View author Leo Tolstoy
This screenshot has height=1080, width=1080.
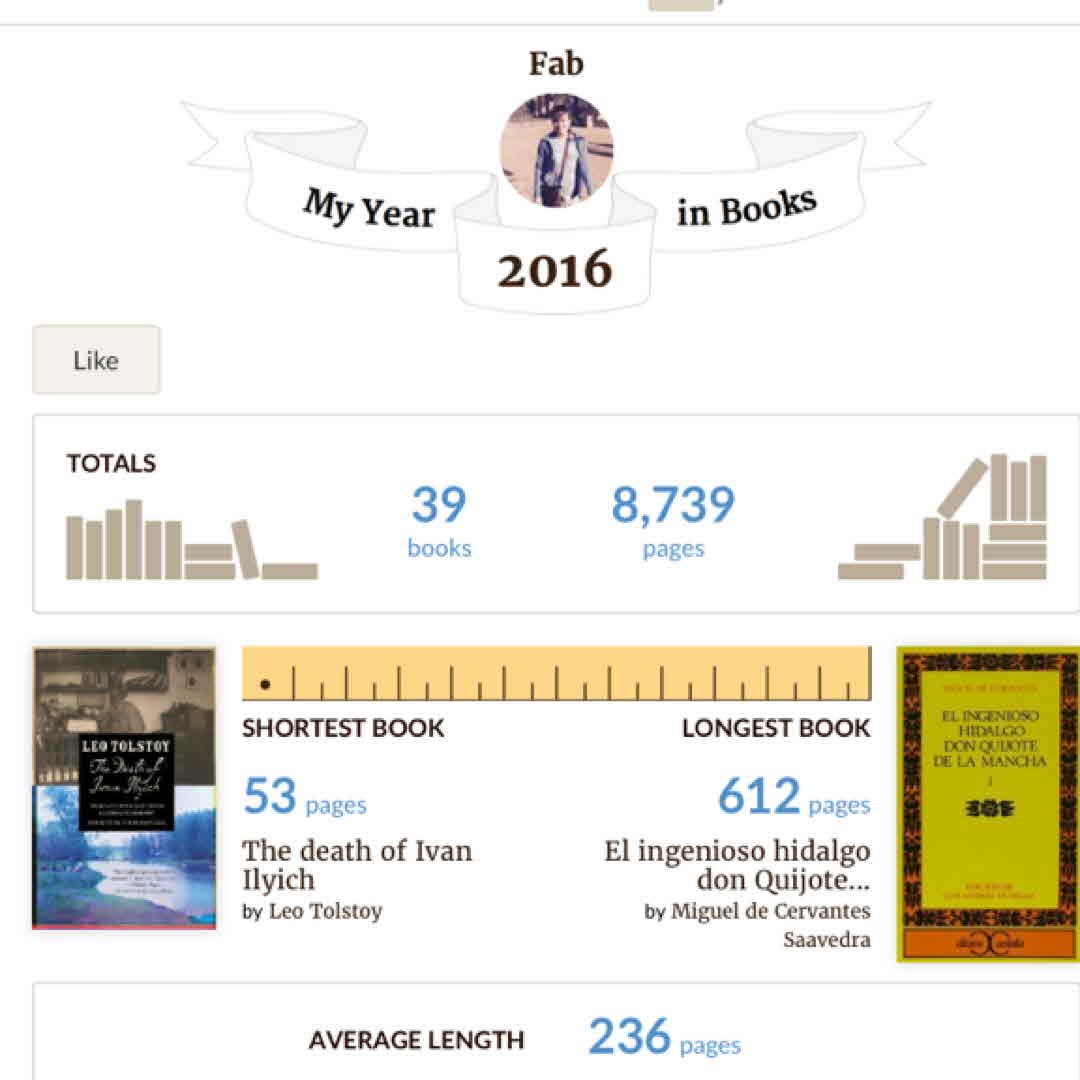click(x=325, y=911)
